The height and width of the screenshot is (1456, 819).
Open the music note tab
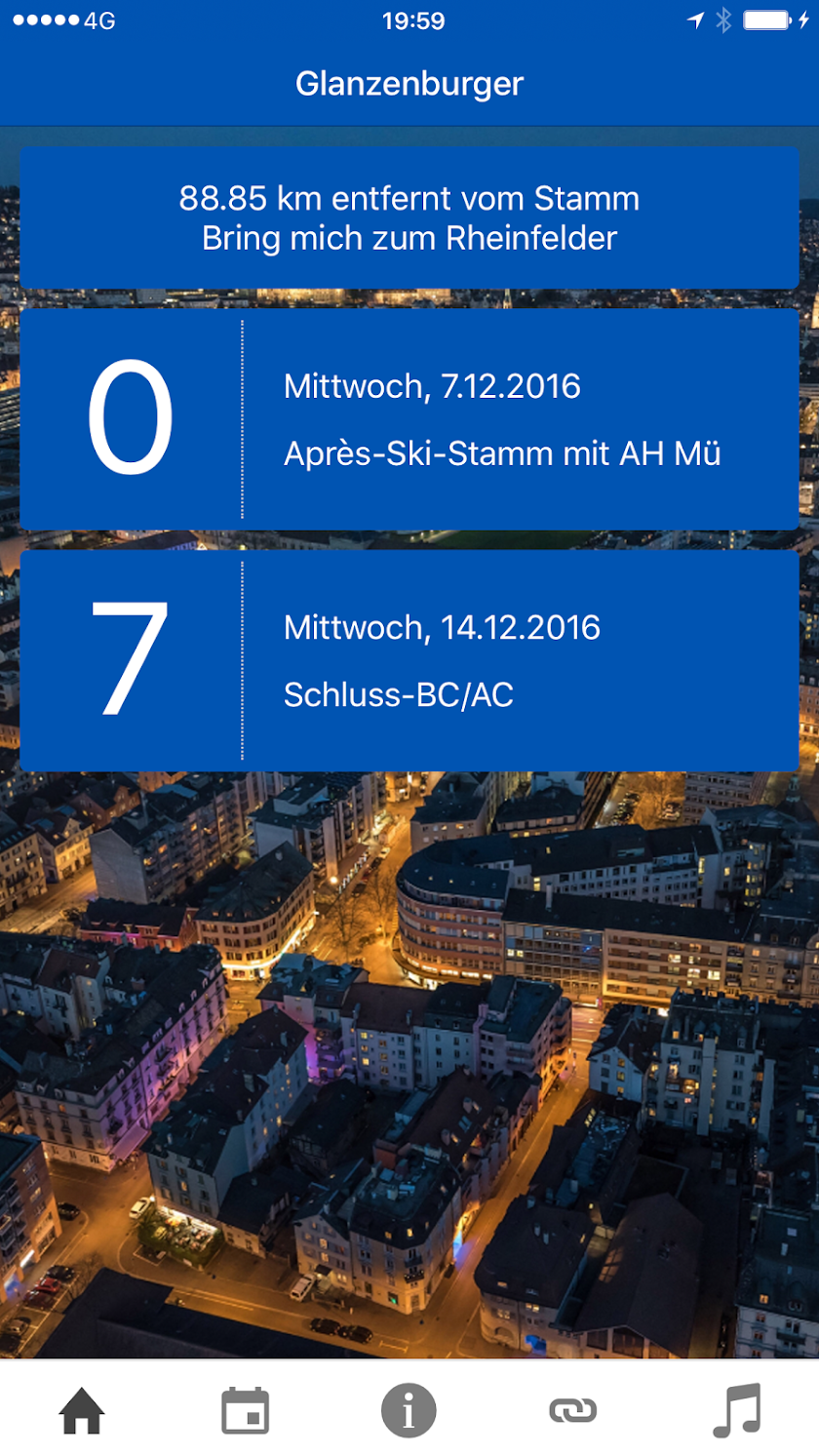tap(736, 1410)
